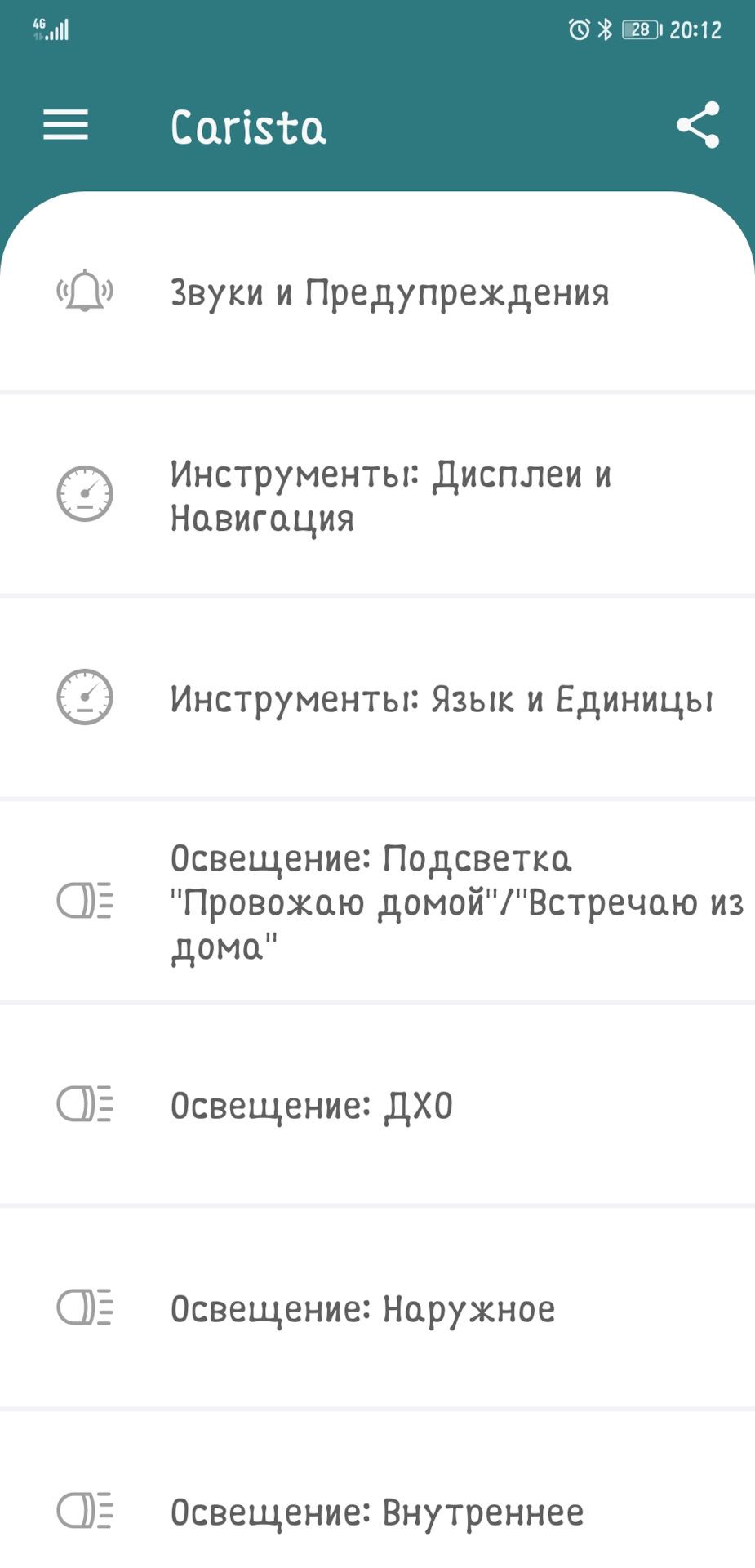The width and height of the screenshot is (755, 1568).
Task: Open Инструменты: Дисплеи и Навигация
Action: pos(377,495)
